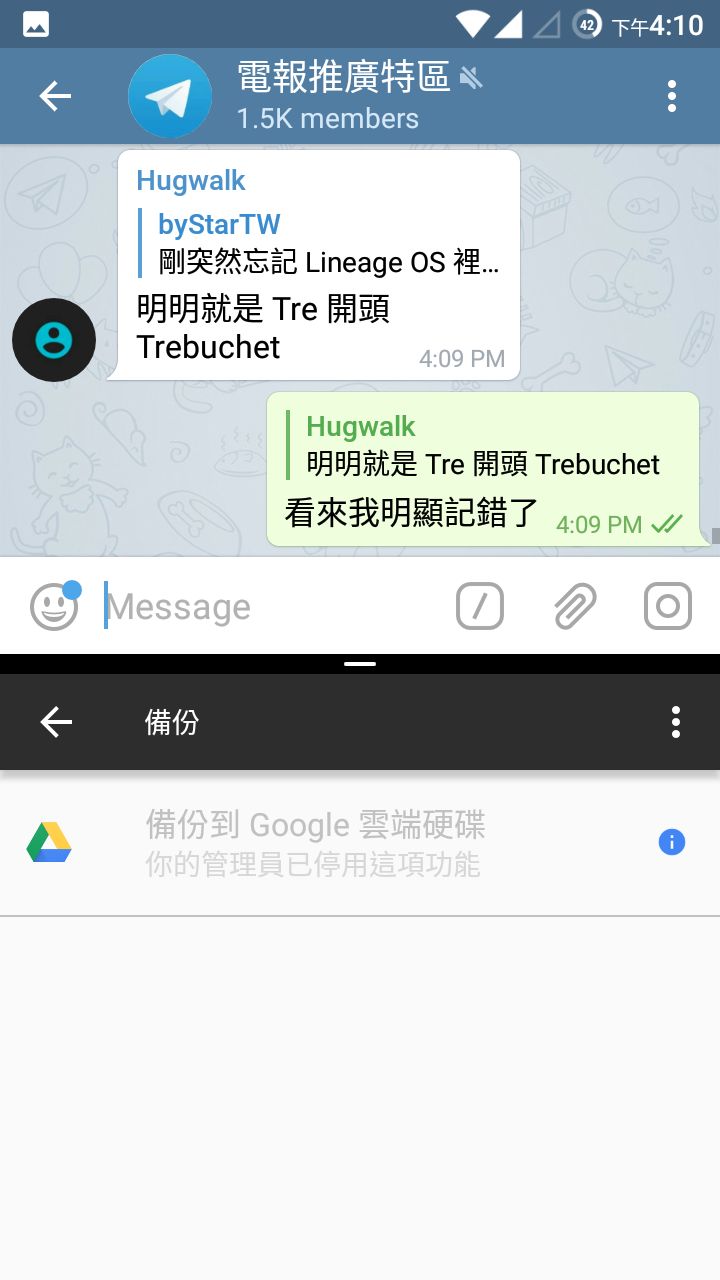Open the Telegram chat overflow menu
Viewport: 720px width, 1280px height.
tap(671, 96)
